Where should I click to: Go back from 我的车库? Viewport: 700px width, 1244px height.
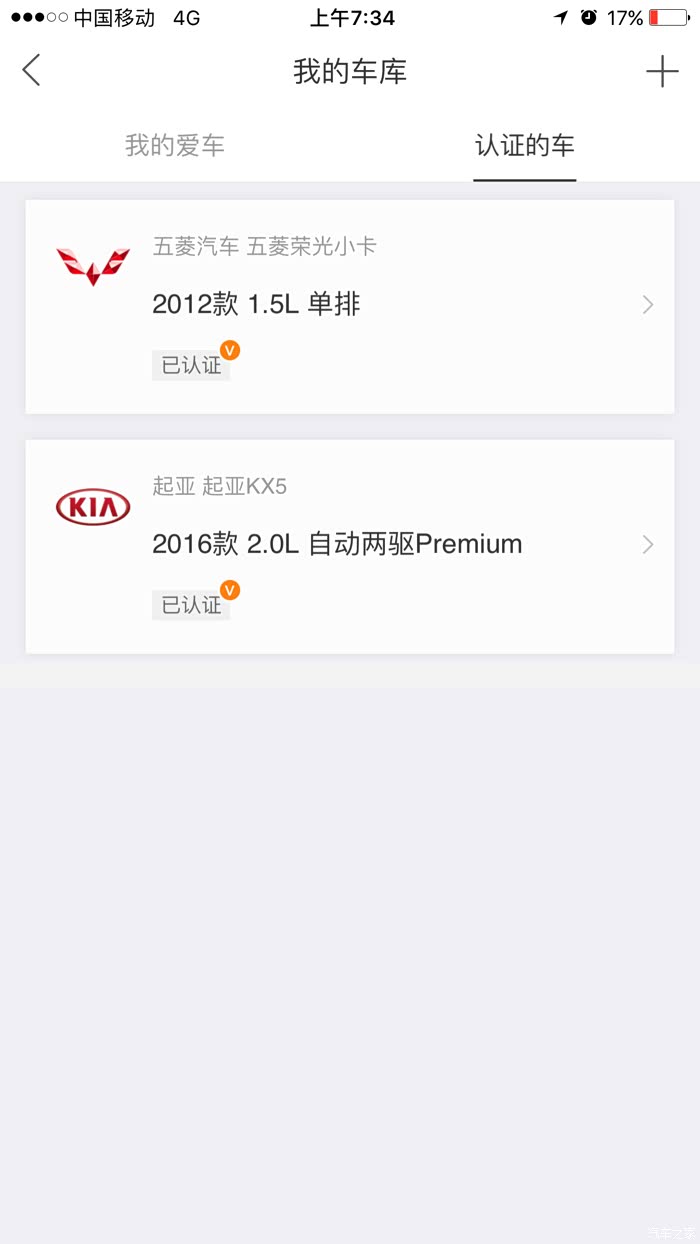pos(32,71)
